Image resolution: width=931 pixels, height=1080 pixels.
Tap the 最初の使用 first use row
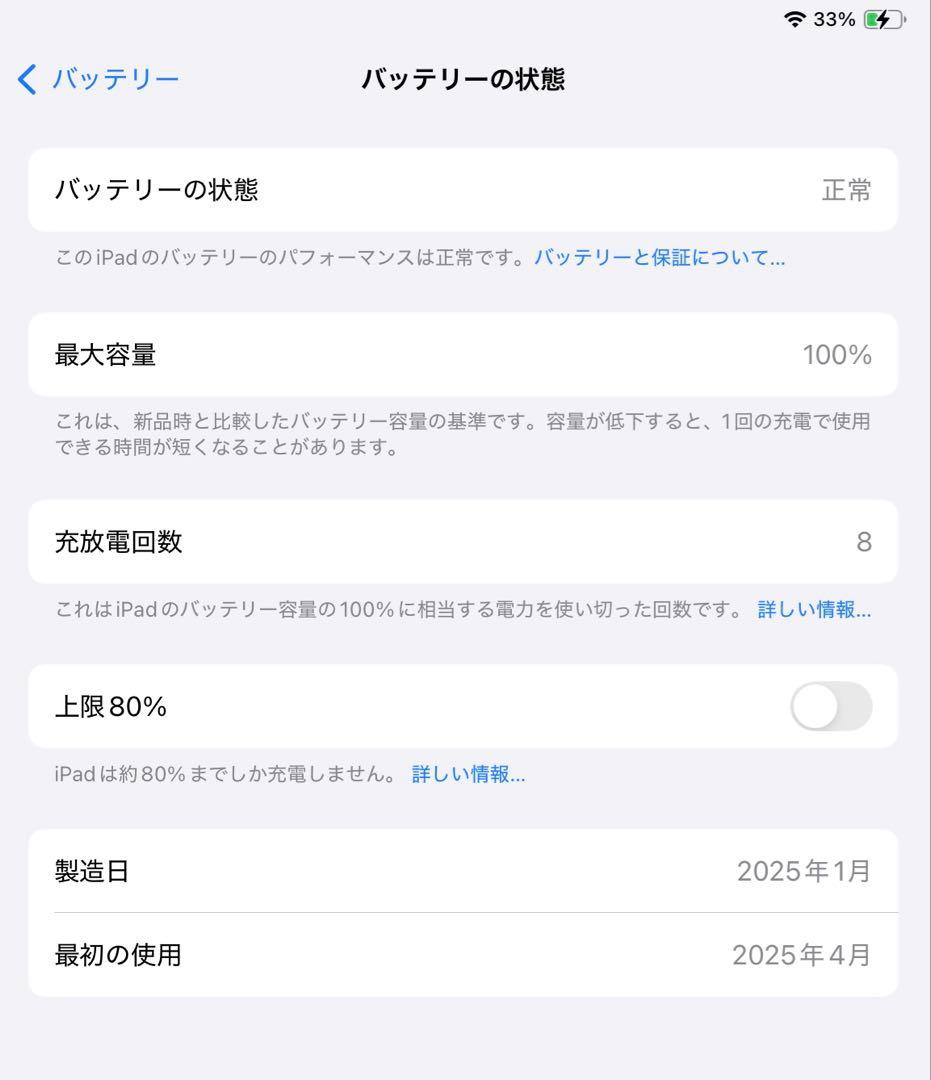[465, 955]
